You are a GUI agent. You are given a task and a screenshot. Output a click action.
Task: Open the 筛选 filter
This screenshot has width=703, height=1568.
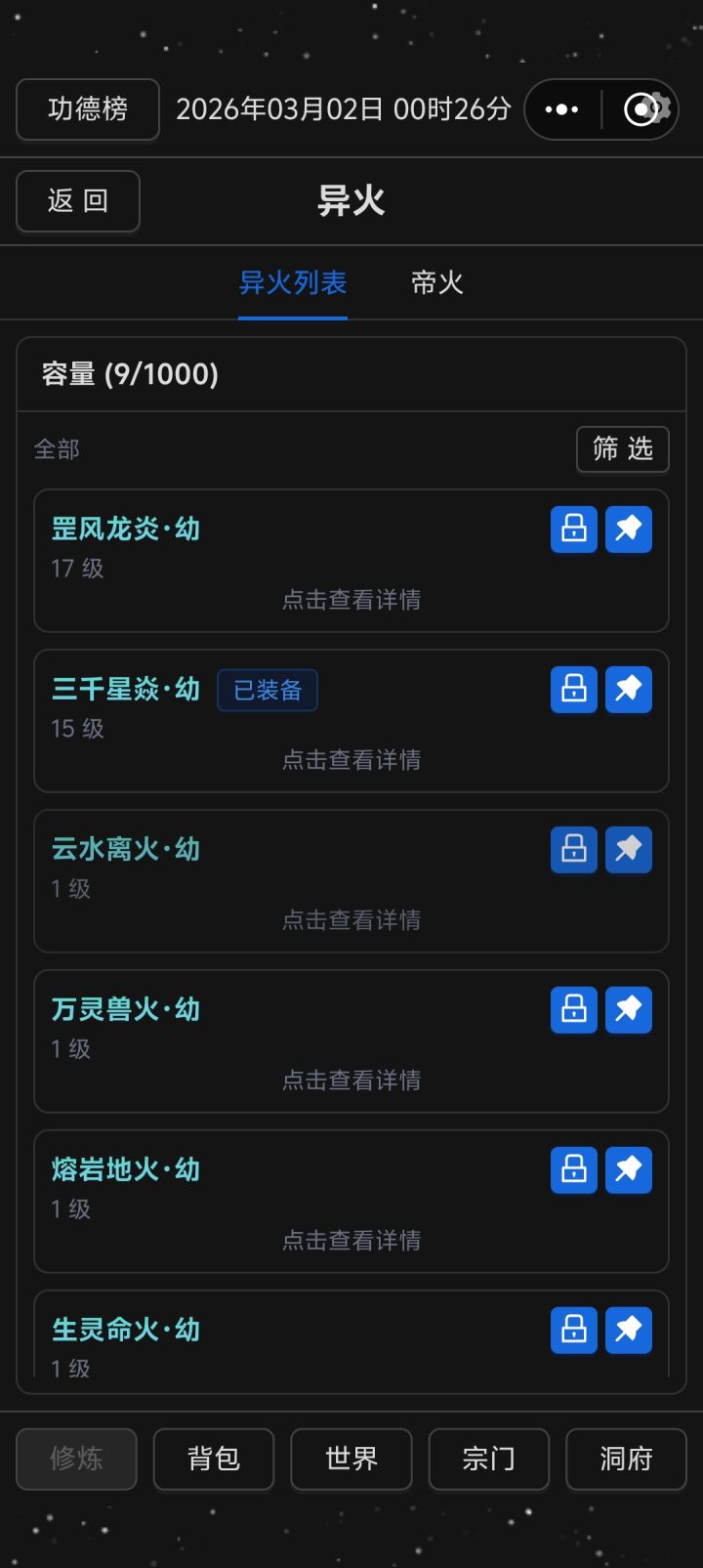(x=623, y=449)
